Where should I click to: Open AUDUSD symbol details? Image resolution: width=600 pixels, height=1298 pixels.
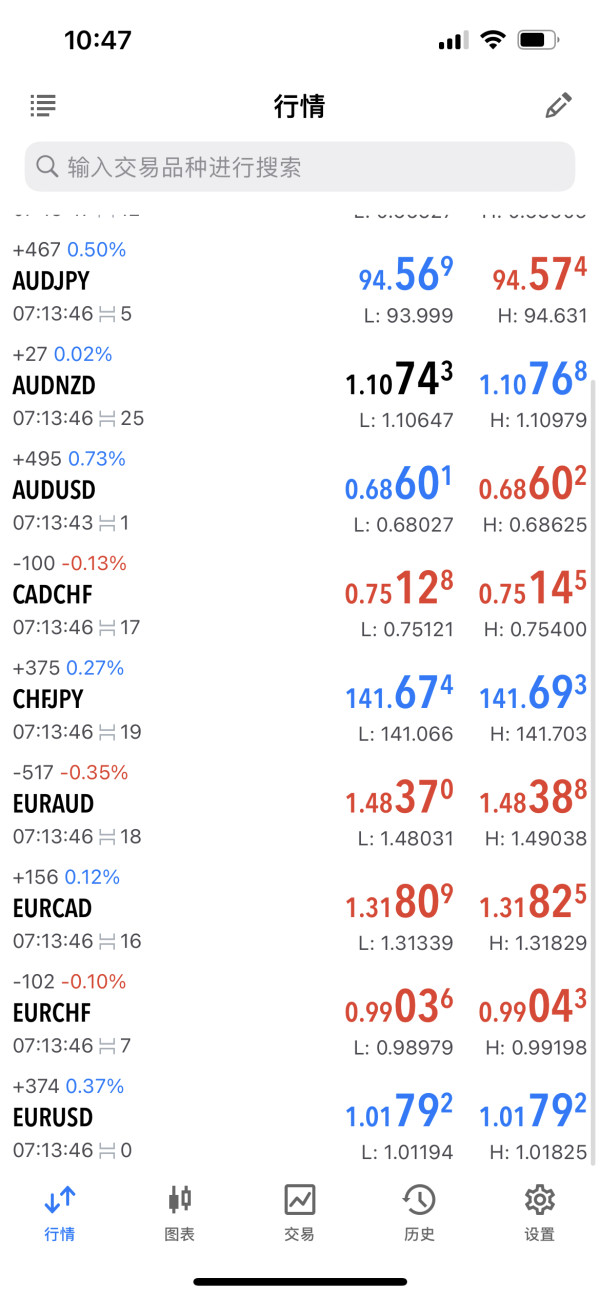(300, 491)
